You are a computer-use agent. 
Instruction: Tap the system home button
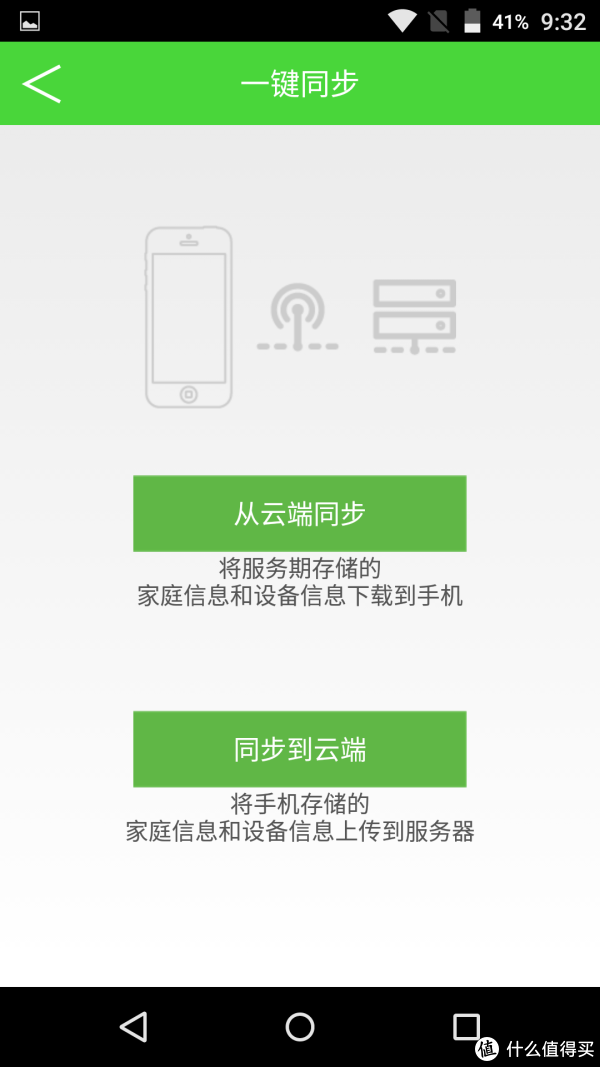tap(300, 1026)
